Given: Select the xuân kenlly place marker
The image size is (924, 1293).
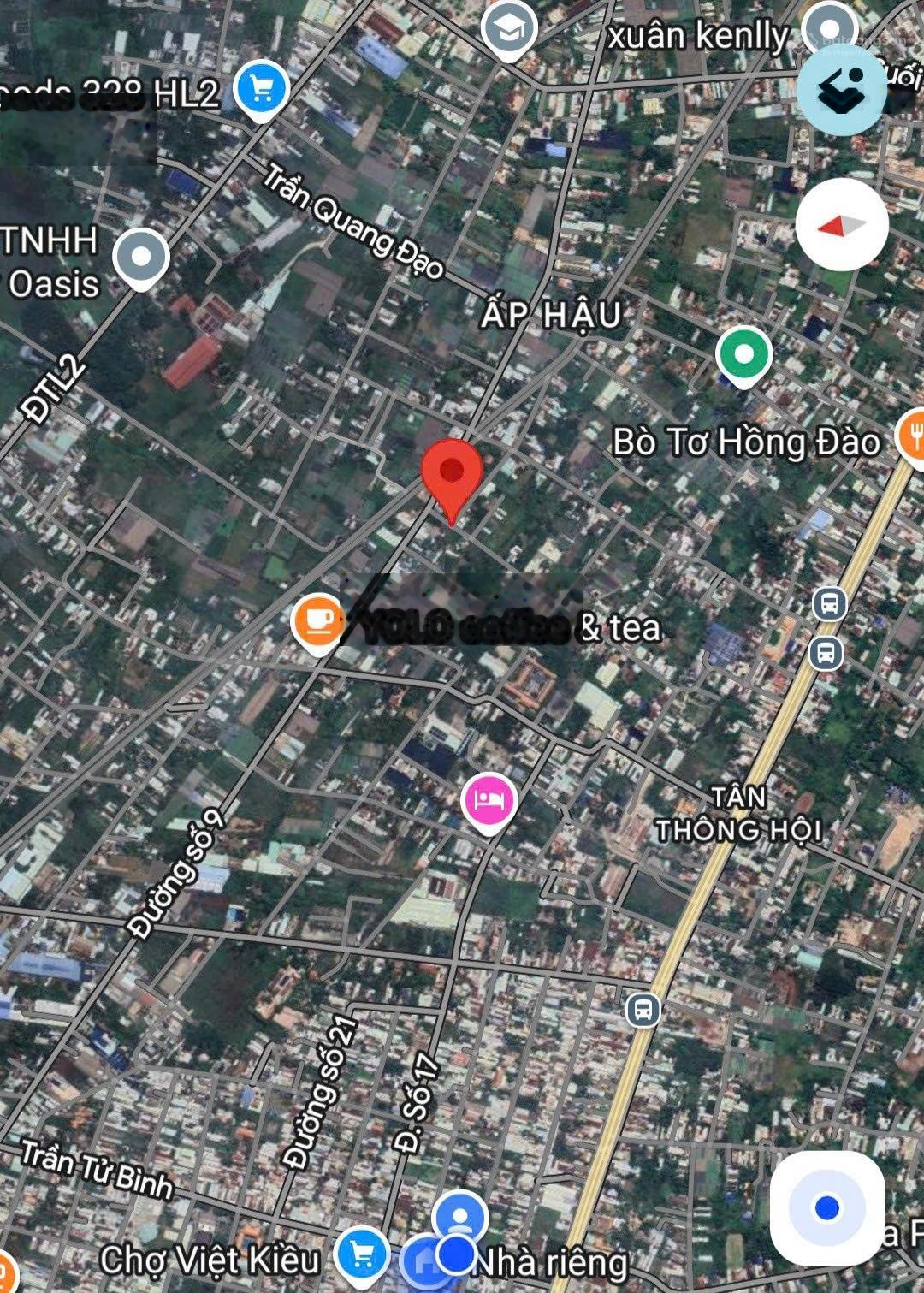Looking at the screenshot, I should [x=829, y=29].
